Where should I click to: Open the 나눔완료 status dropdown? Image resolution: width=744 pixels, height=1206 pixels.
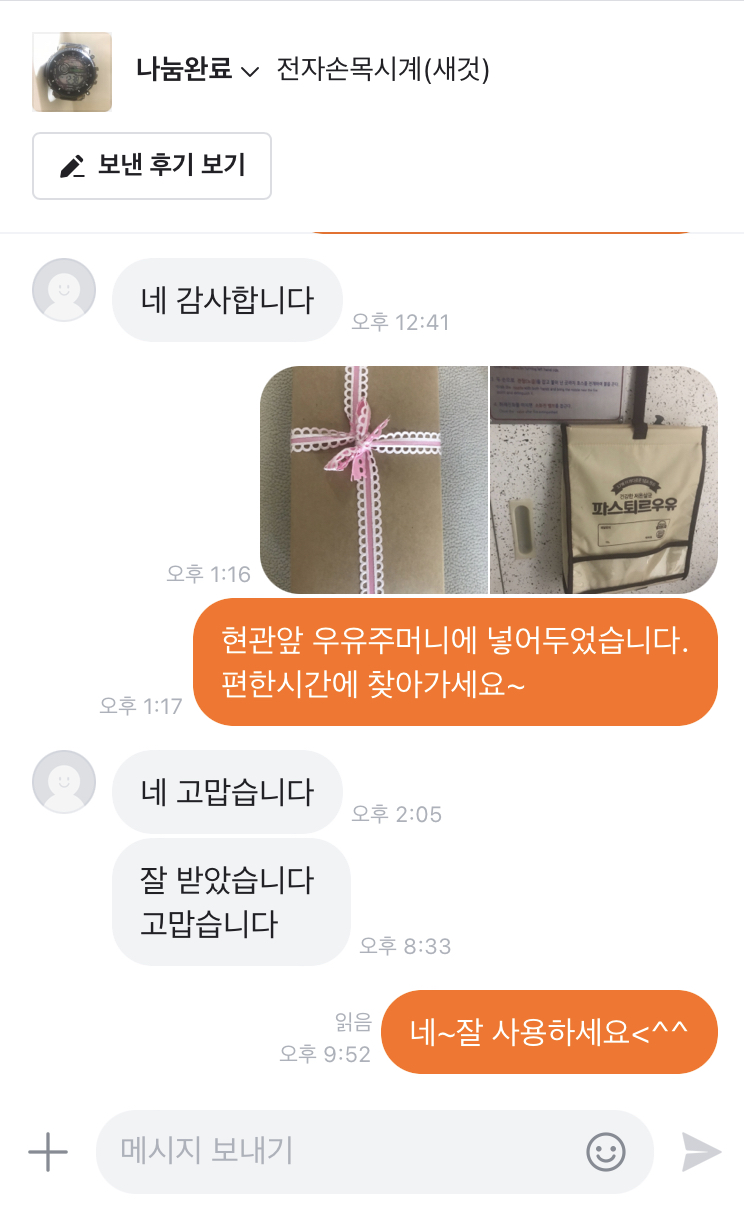(x=198, y=70)
